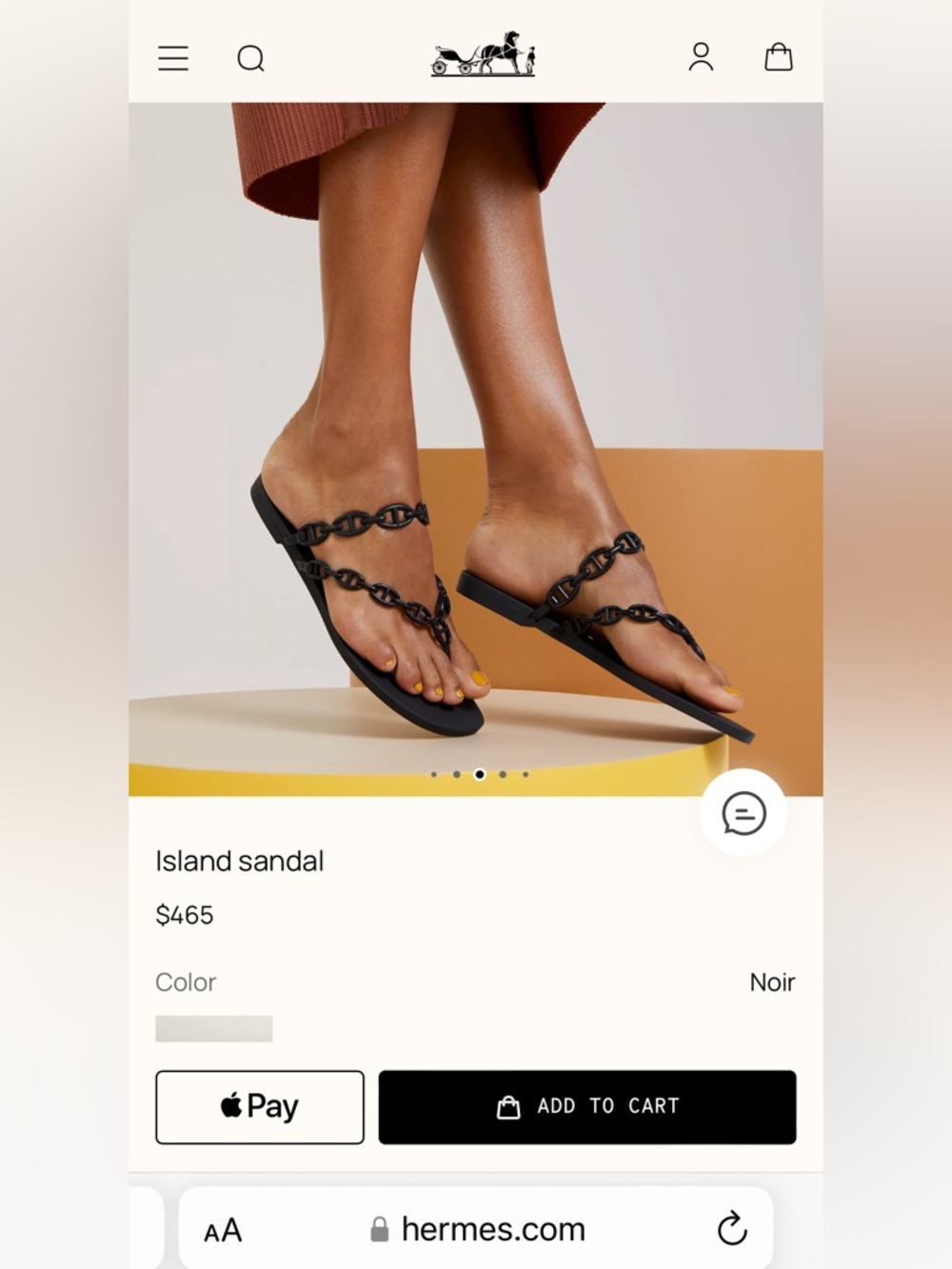The height and width of the screenshot is (1269, 952).
Task: Buy with the Apple Pay button
Action: click(x=258, y=1106)
